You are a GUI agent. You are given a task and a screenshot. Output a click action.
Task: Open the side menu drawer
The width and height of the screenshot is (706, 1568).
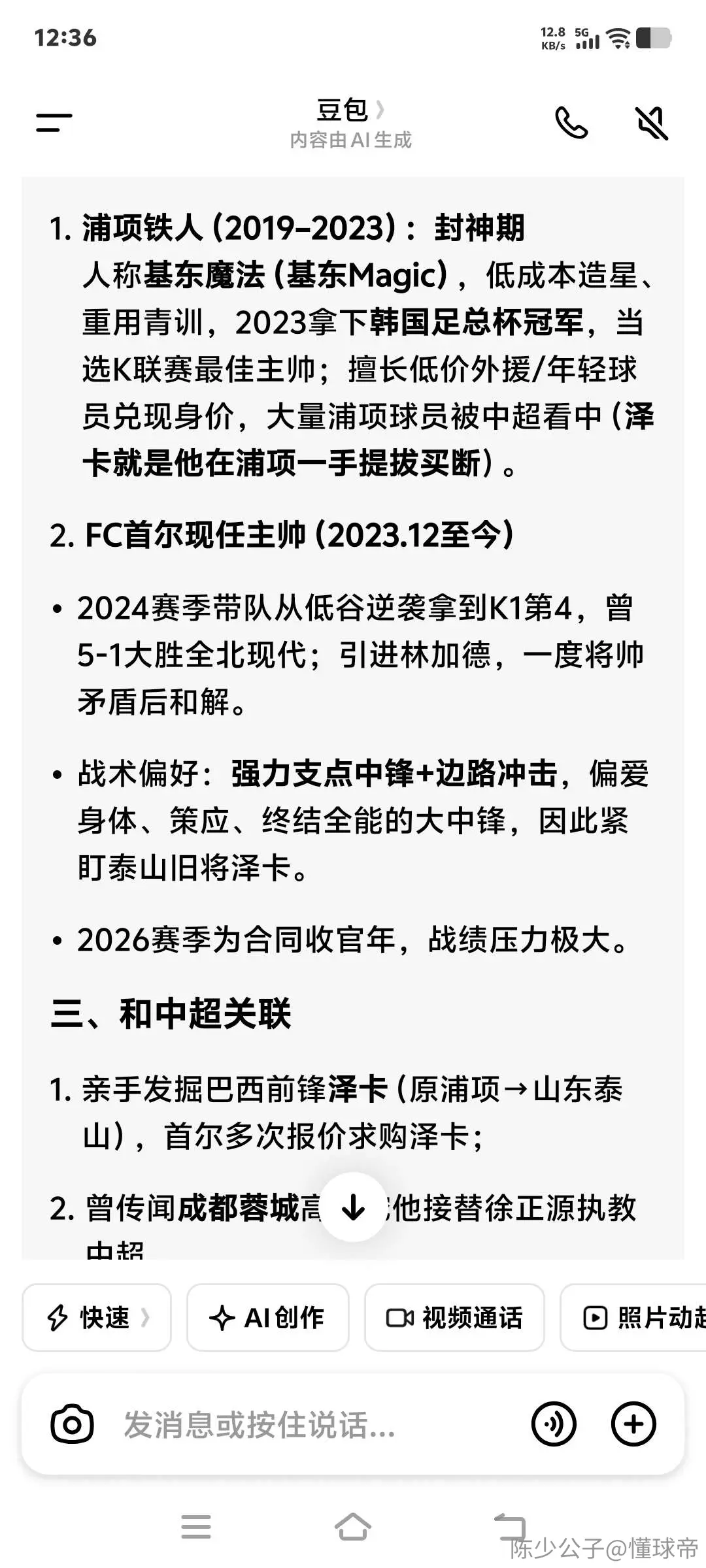pos(54,122)
